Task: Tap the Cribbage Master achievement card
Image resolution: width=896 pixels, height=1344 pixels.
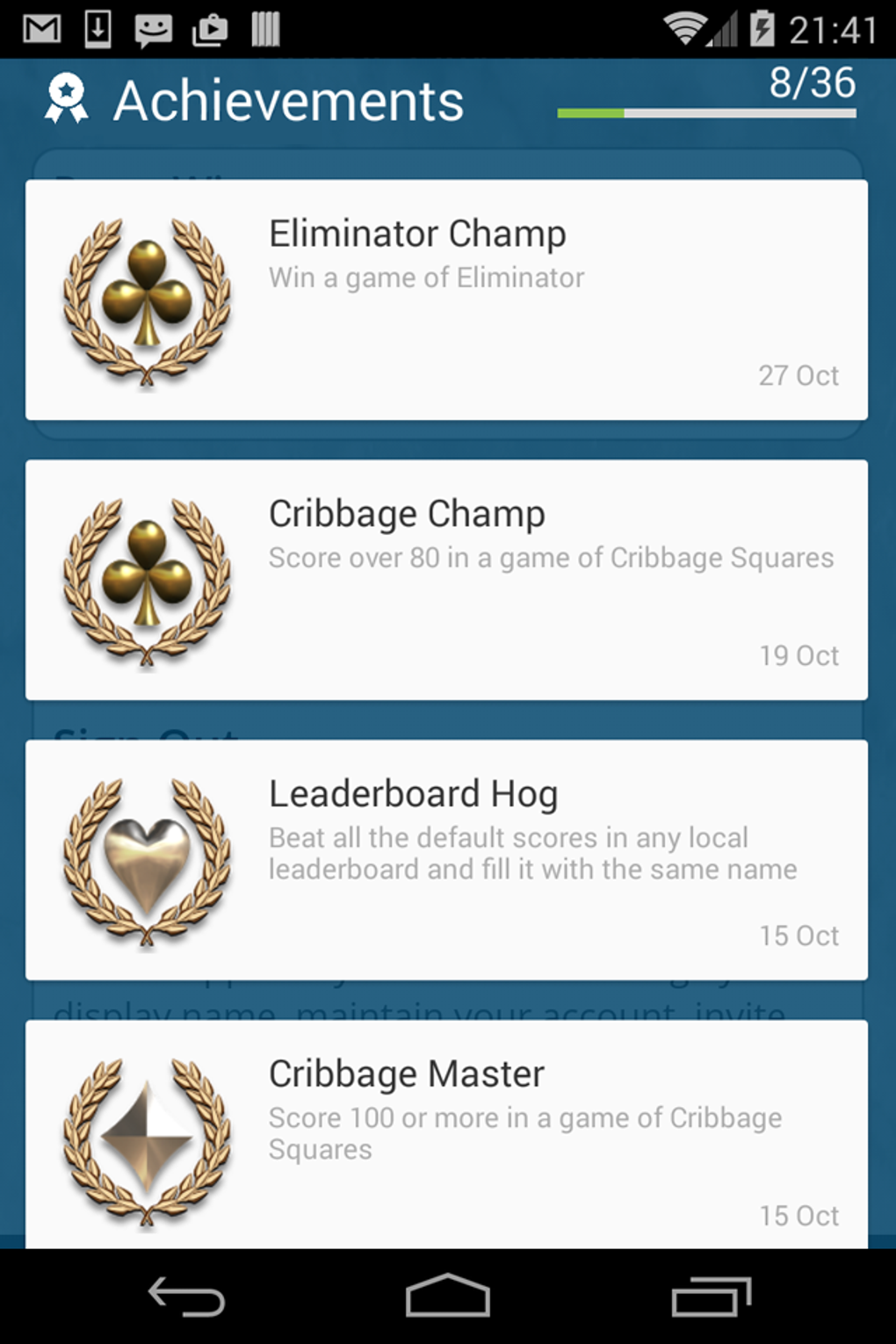Action: (x=446, y=1133)
